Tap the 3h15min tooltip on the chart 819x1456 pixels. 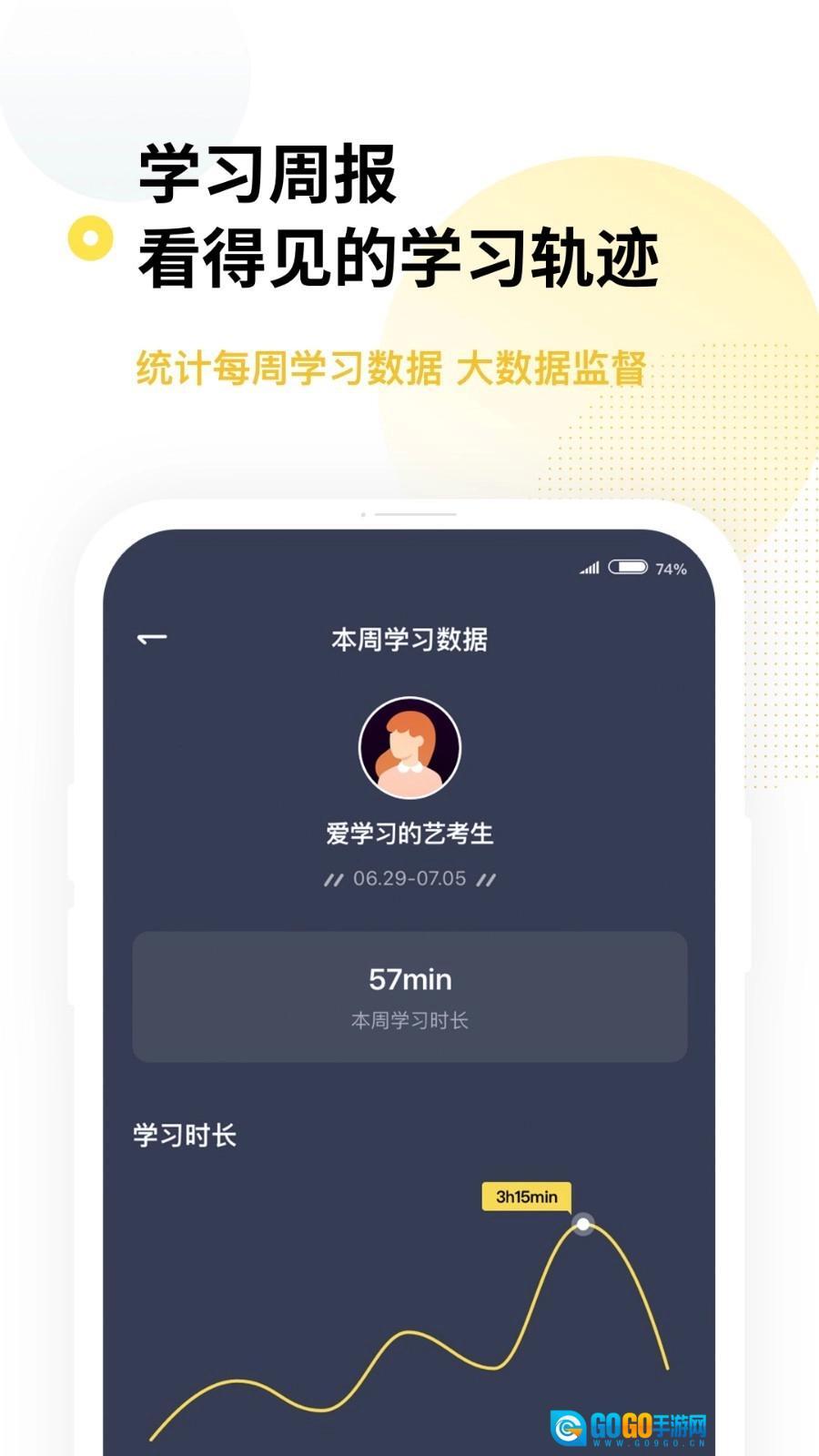click(x=526, y=1198)
